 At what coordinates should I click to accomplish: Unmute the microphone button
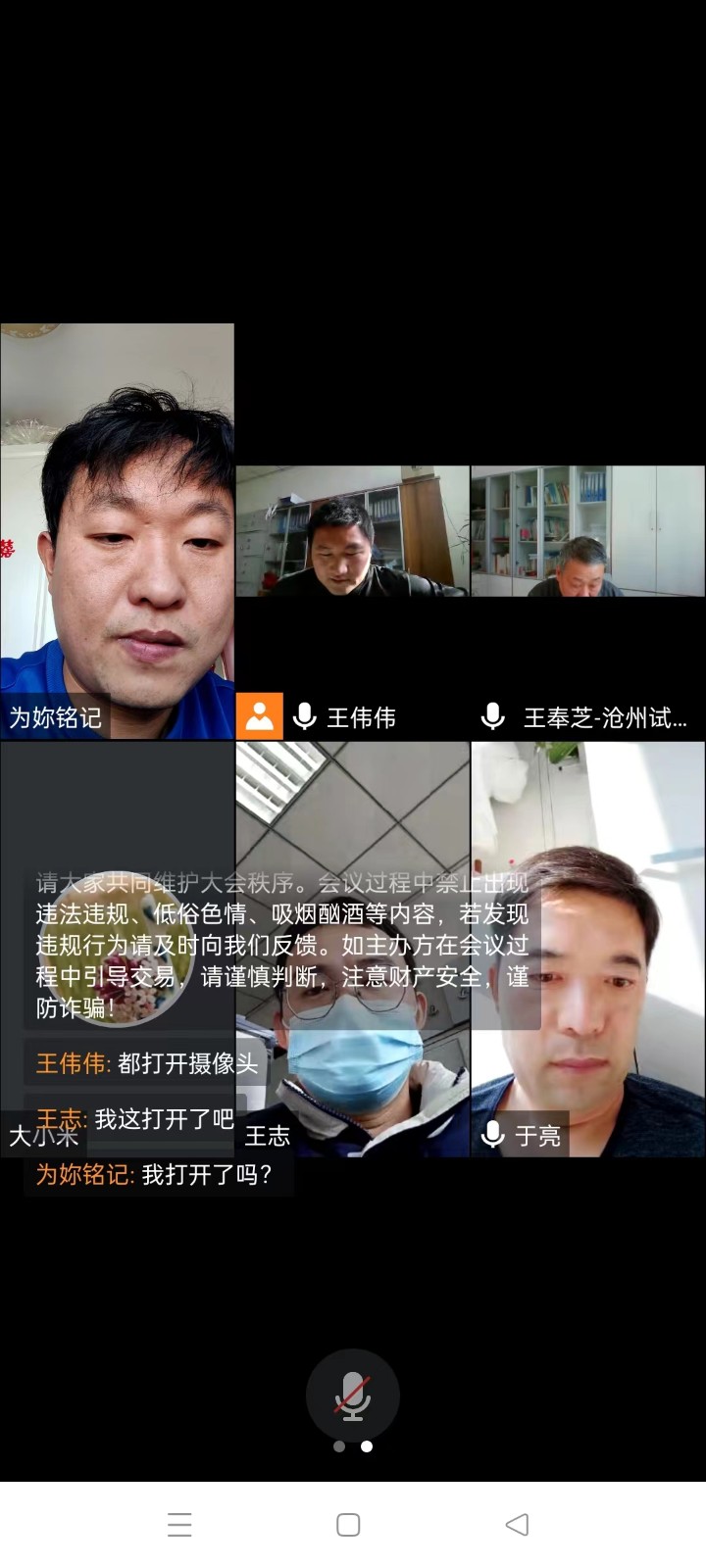[352, 1396]
